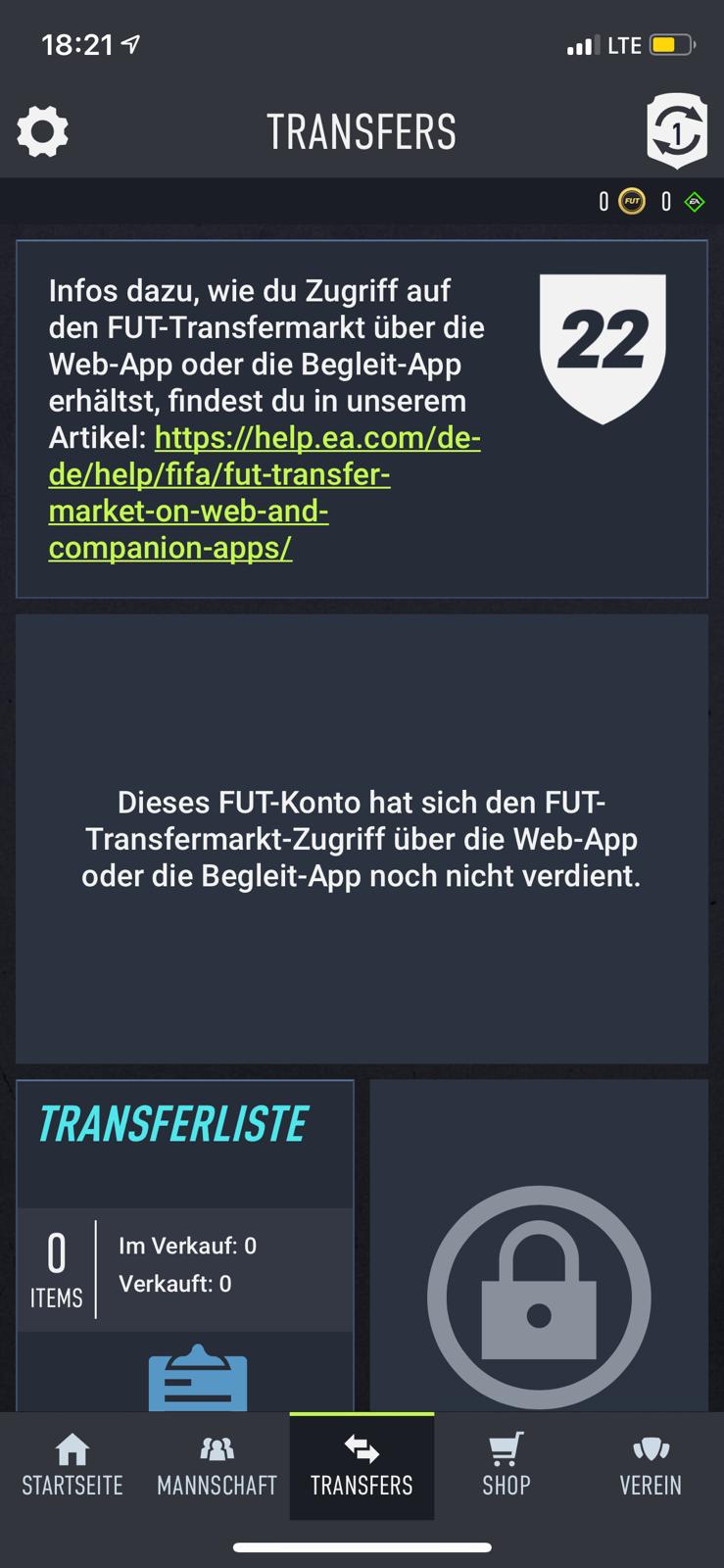
Task: Open the season progress badge icon
Action: click(676, 130)
